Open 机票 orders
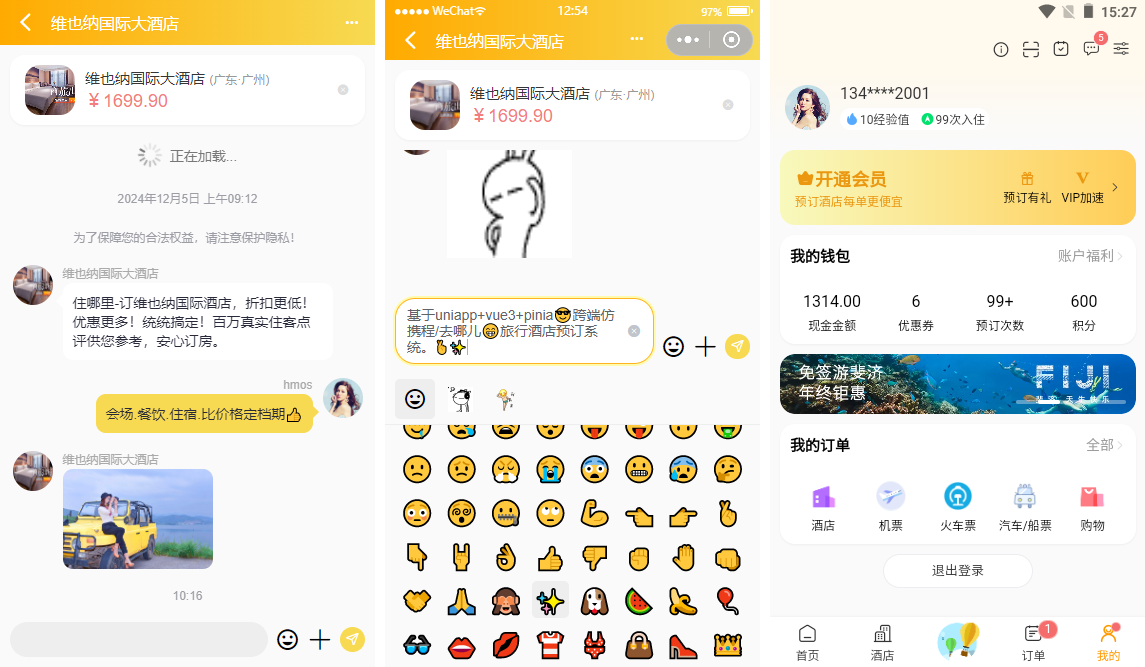This screenshot has height=667, width=1145. [890, 507]
